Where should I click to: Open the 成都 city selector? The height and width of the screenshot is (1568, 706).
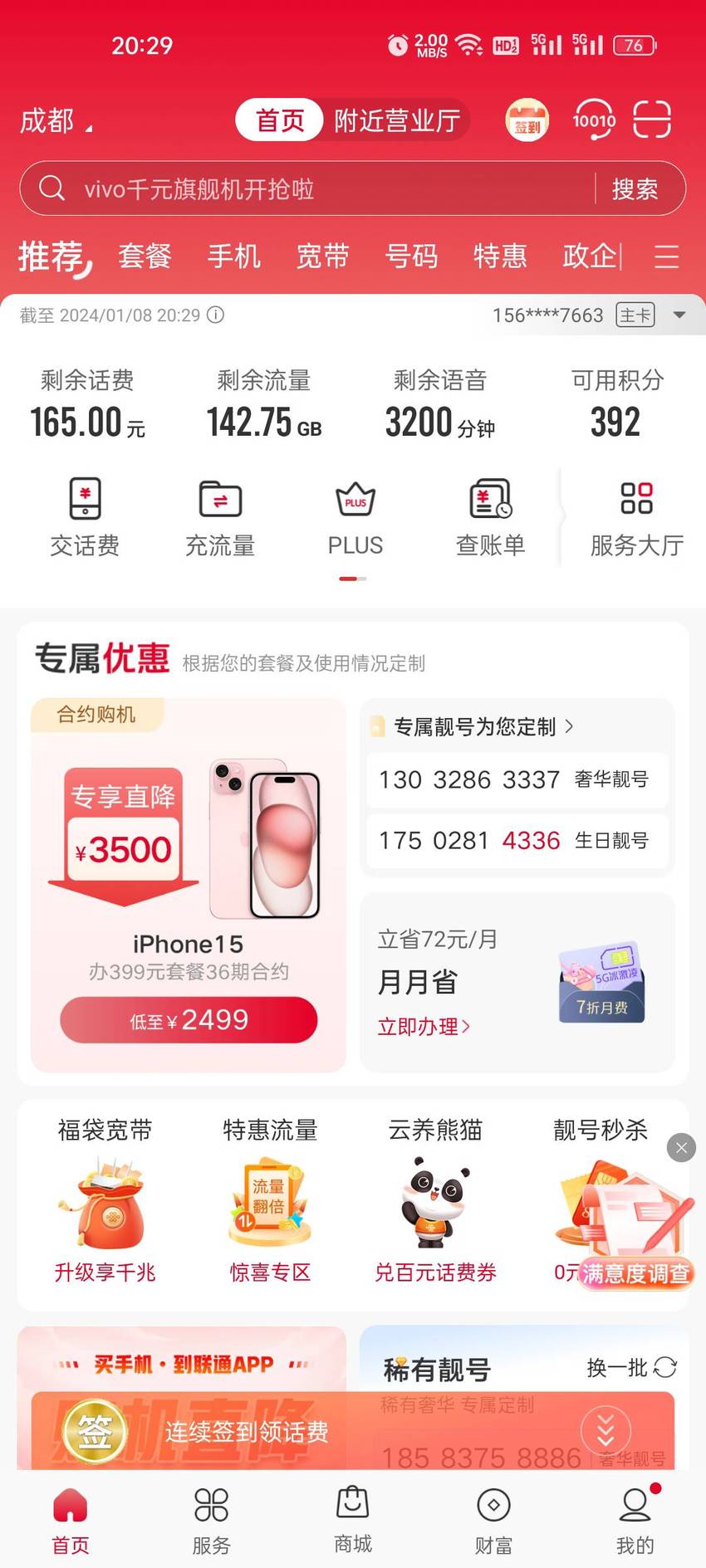(56, 121)
